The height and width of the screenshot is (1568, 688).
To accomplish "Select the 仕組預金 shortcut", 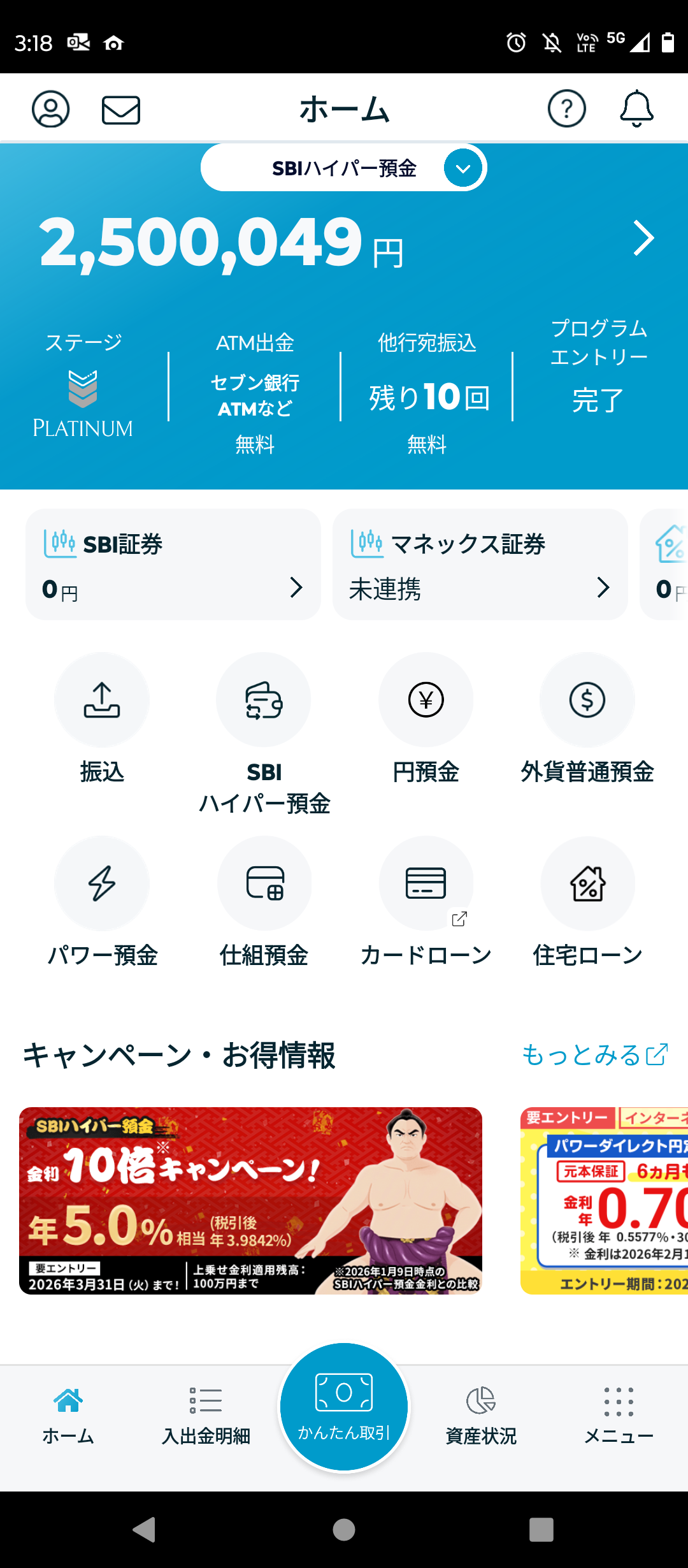I will click(x=264, y=902).
